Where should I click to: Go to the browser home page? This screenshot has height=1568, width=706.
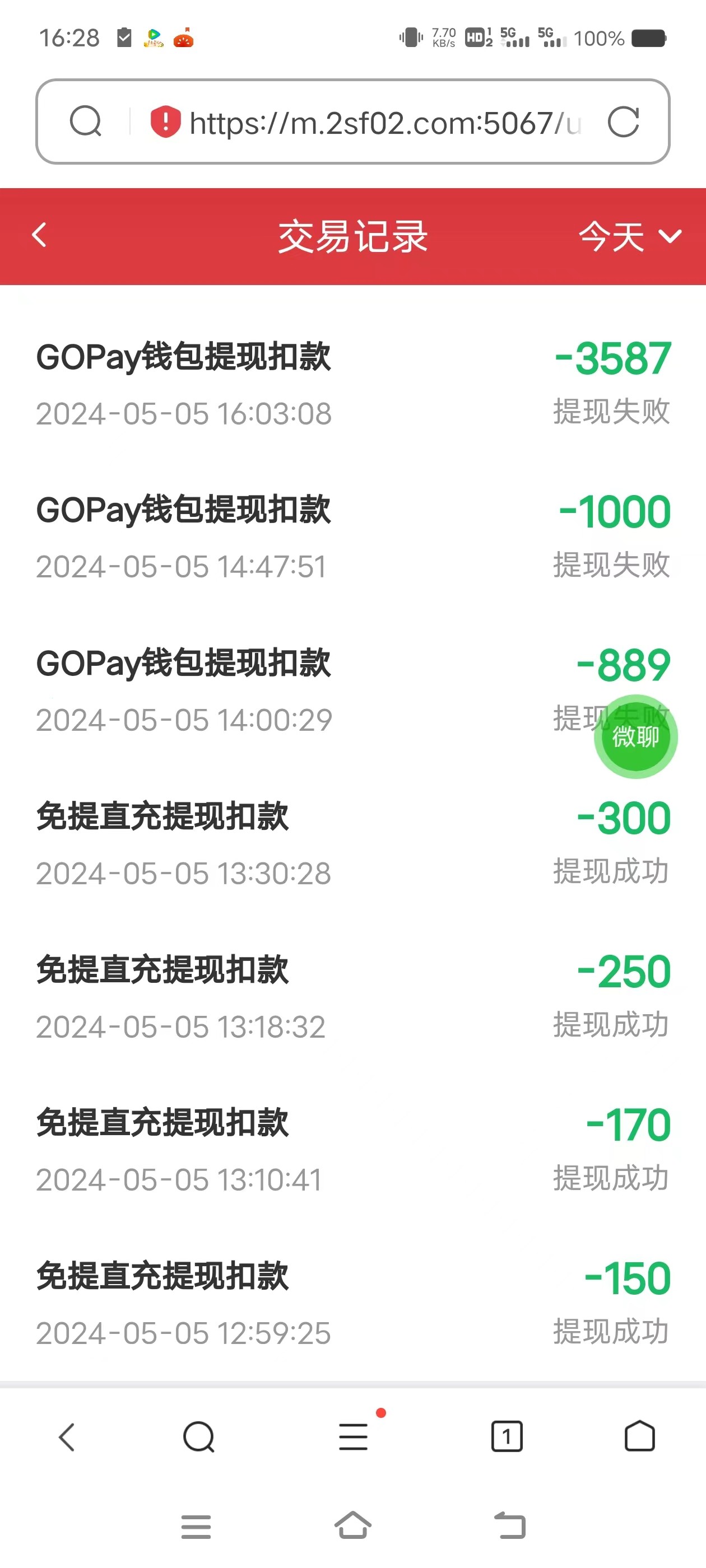pos(640,1437)
